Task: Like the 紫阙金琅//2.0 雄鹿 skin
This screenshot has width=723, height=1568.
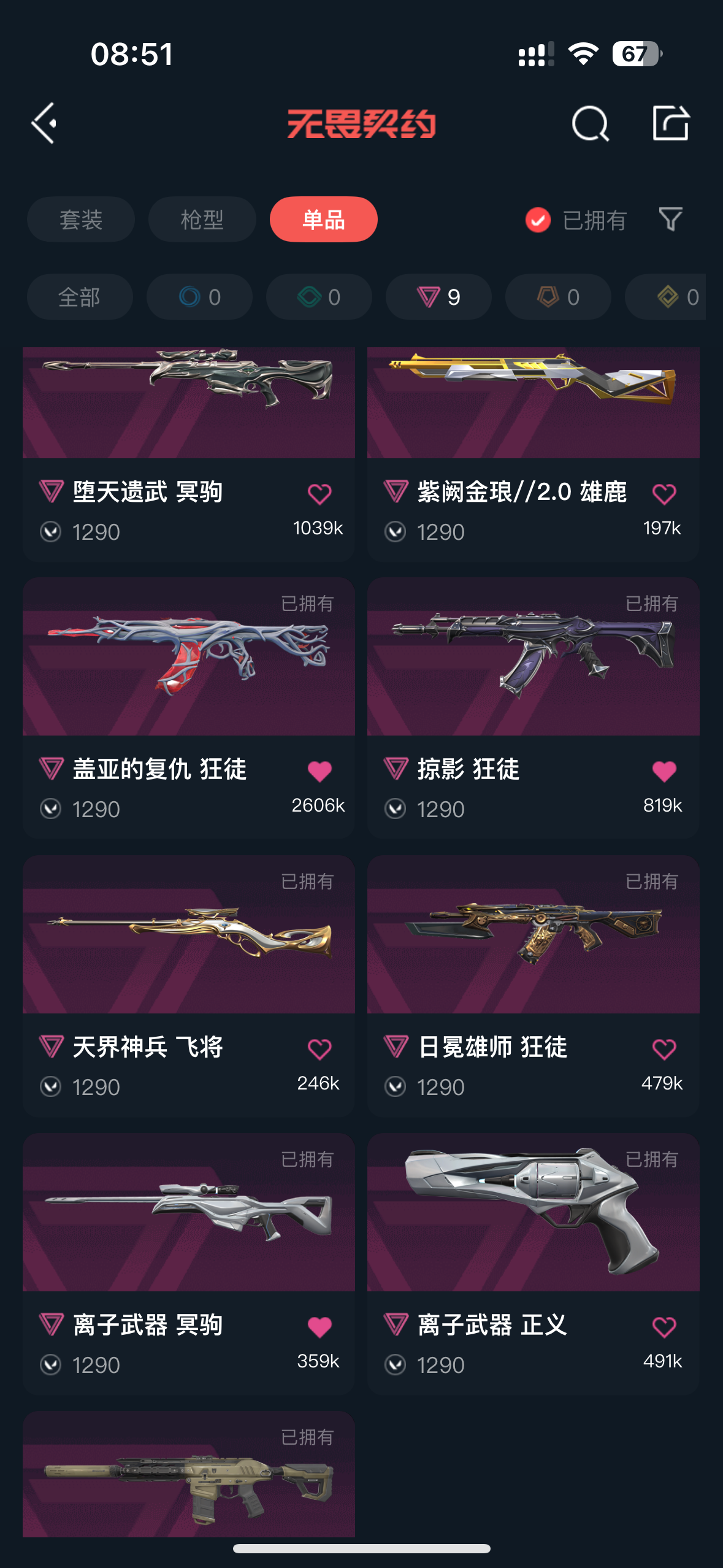Action: [664, 494]
